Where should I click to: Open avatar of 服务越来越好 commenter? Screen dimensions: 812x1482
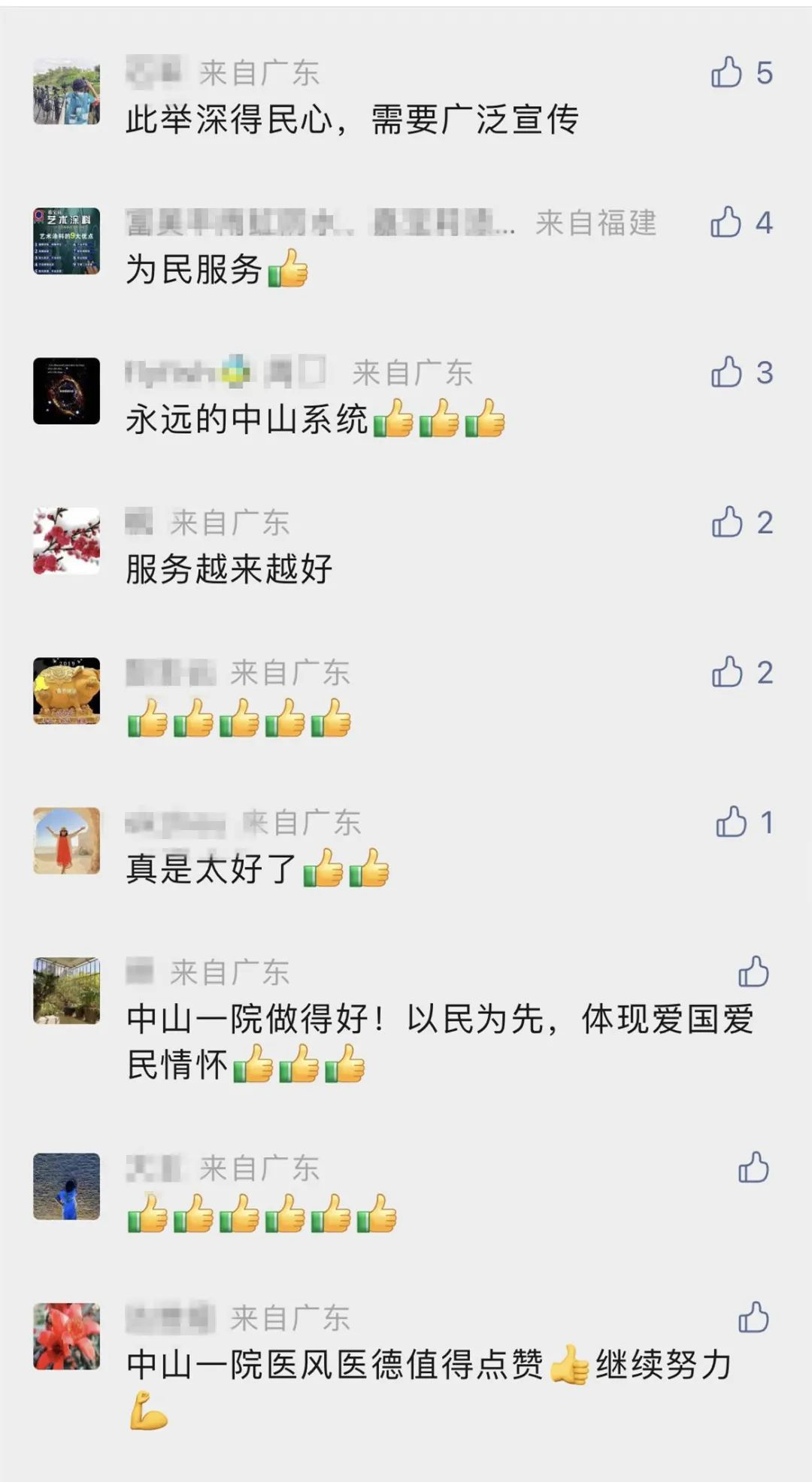(67, 541)
